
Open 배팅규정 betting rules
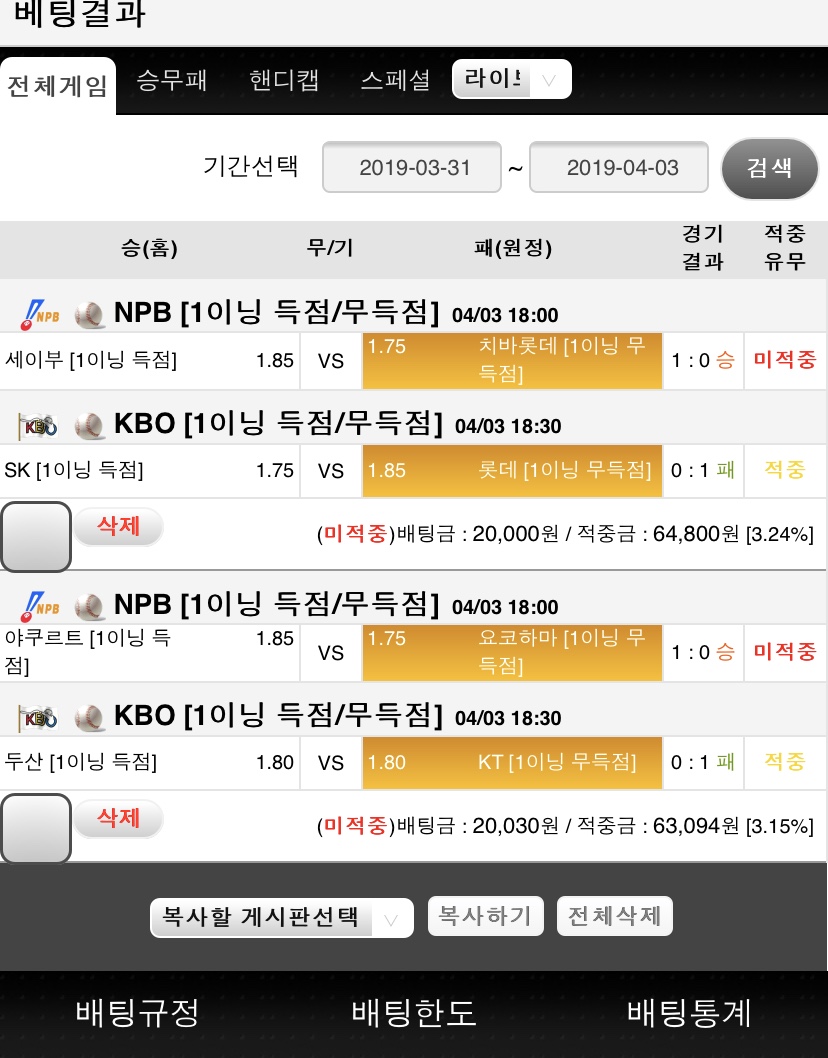point(138,1013)
